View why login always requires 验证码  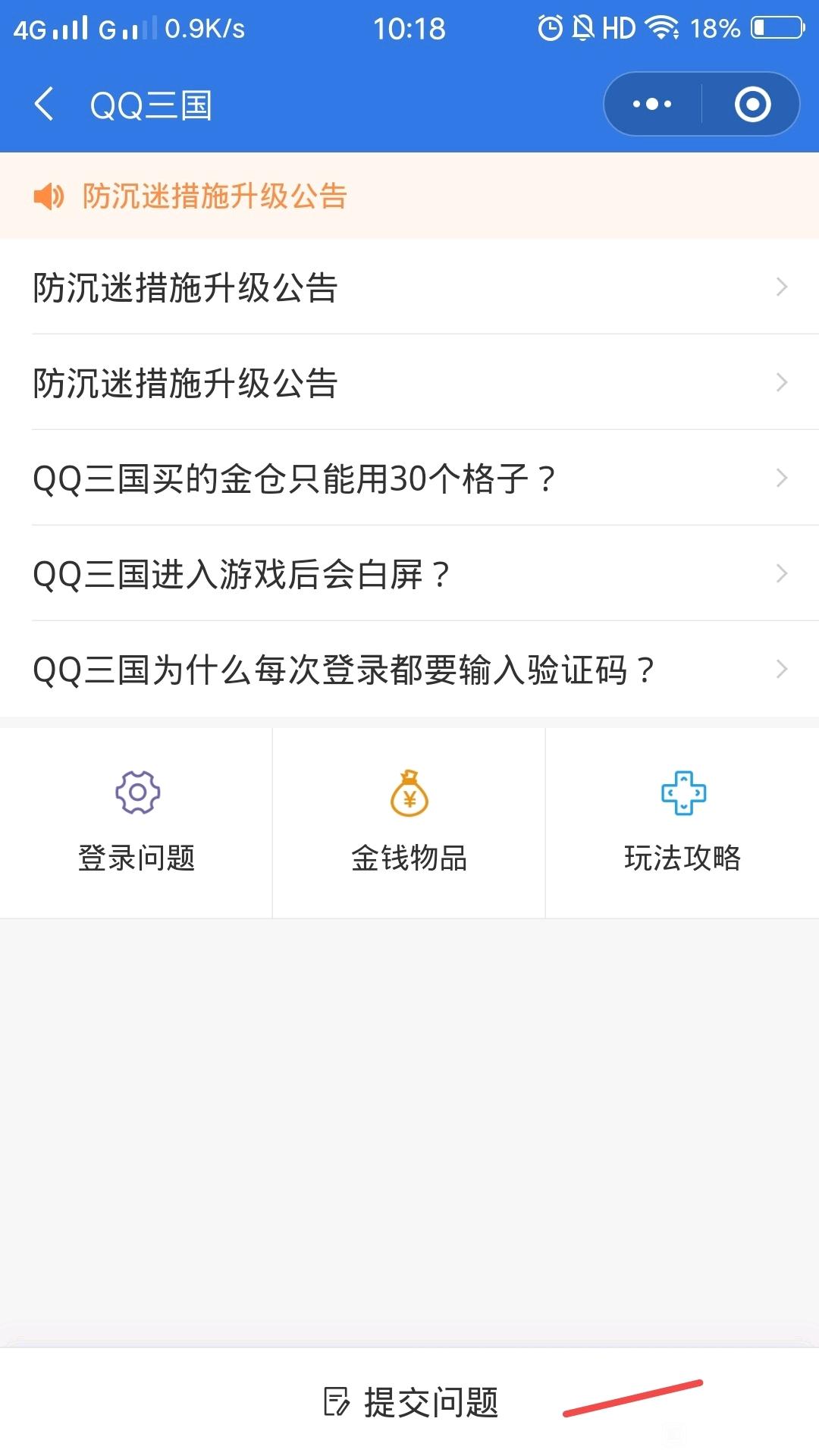409,669
